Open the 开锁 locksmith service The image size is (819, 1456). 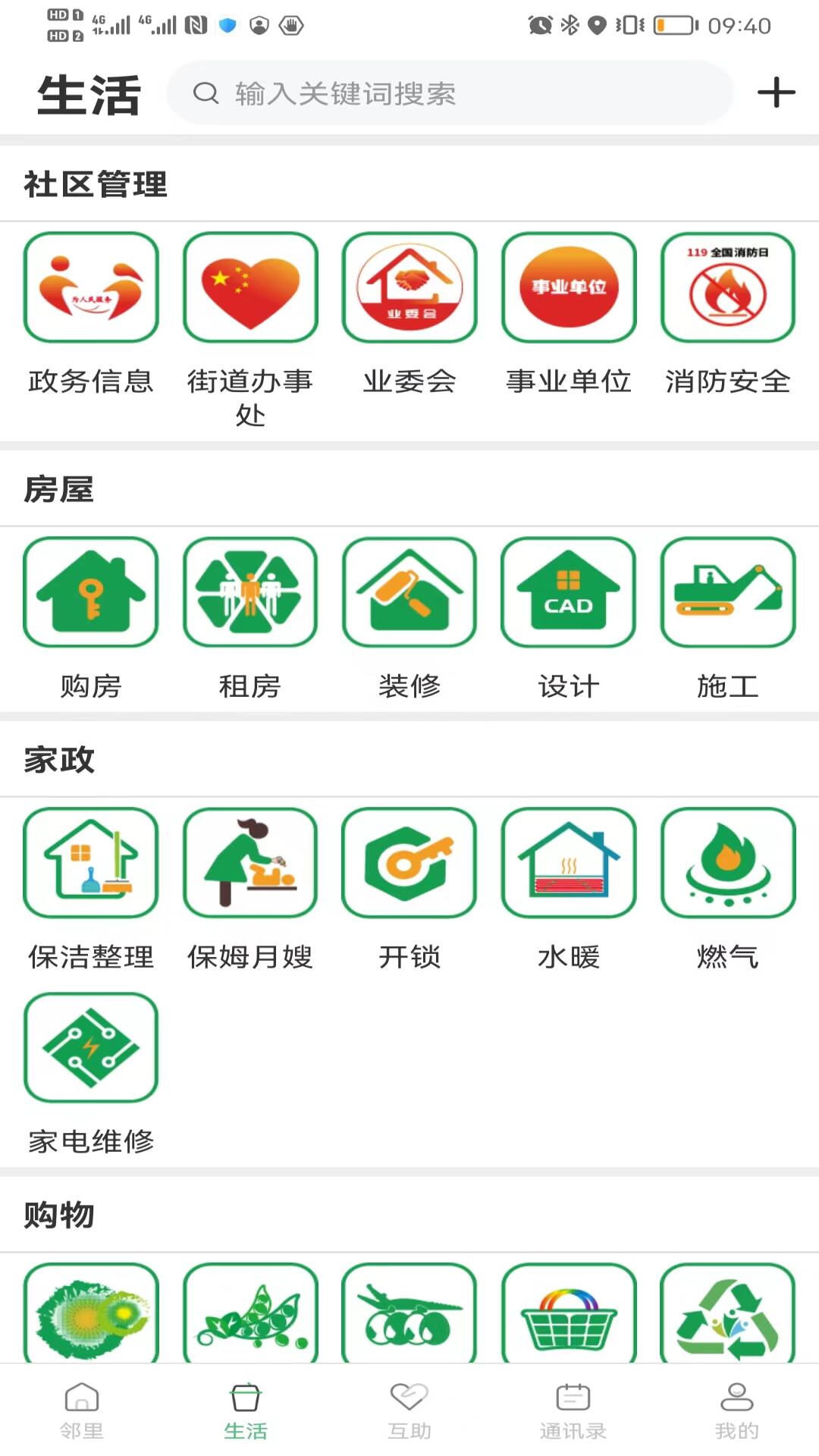click(x=409, y=863)
